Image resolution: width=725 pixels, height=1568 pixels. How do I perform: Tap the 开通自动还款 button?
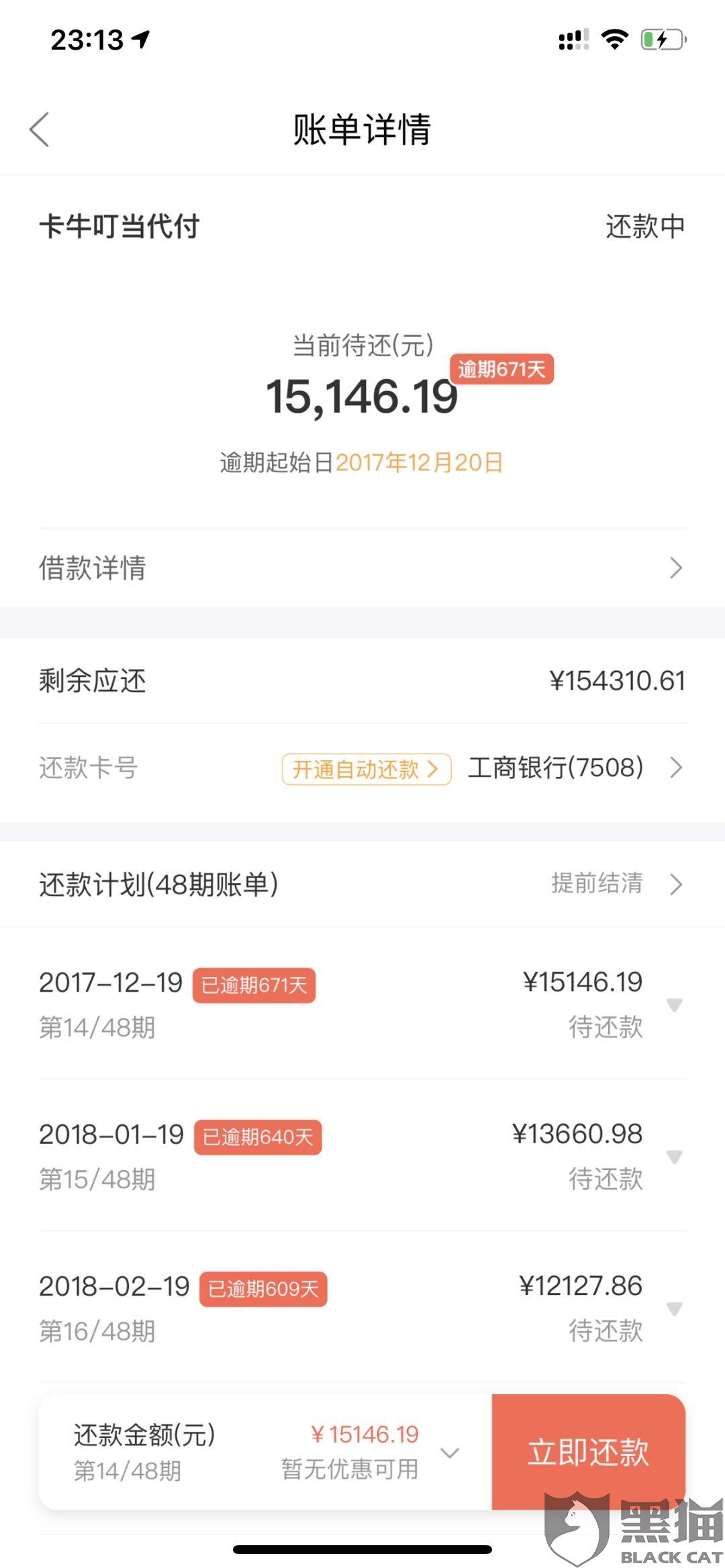click(x=366, y=769)
